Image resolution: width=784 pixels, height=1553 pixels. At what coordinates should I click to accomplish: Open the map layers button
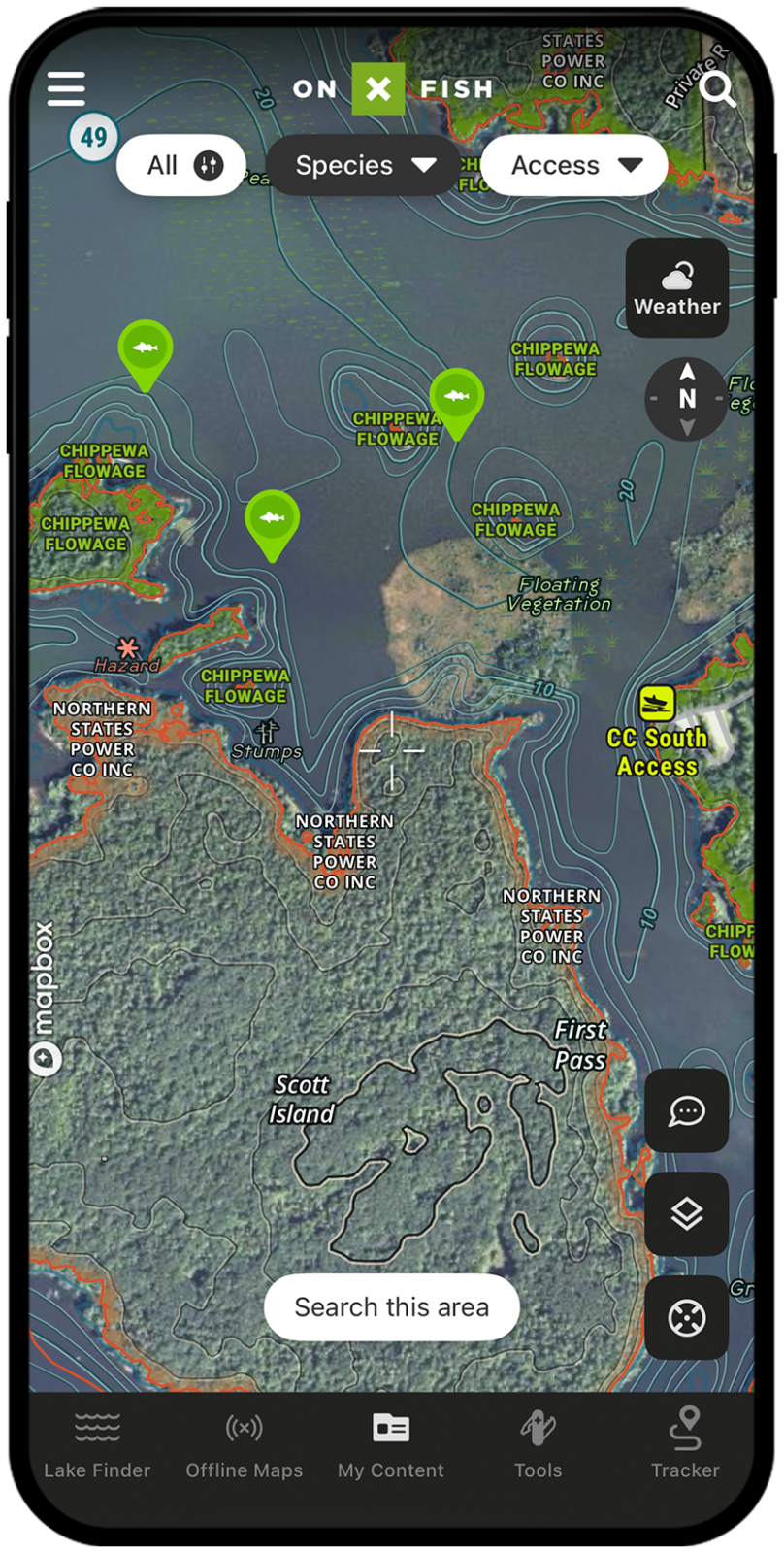(x=686, y=1213)
